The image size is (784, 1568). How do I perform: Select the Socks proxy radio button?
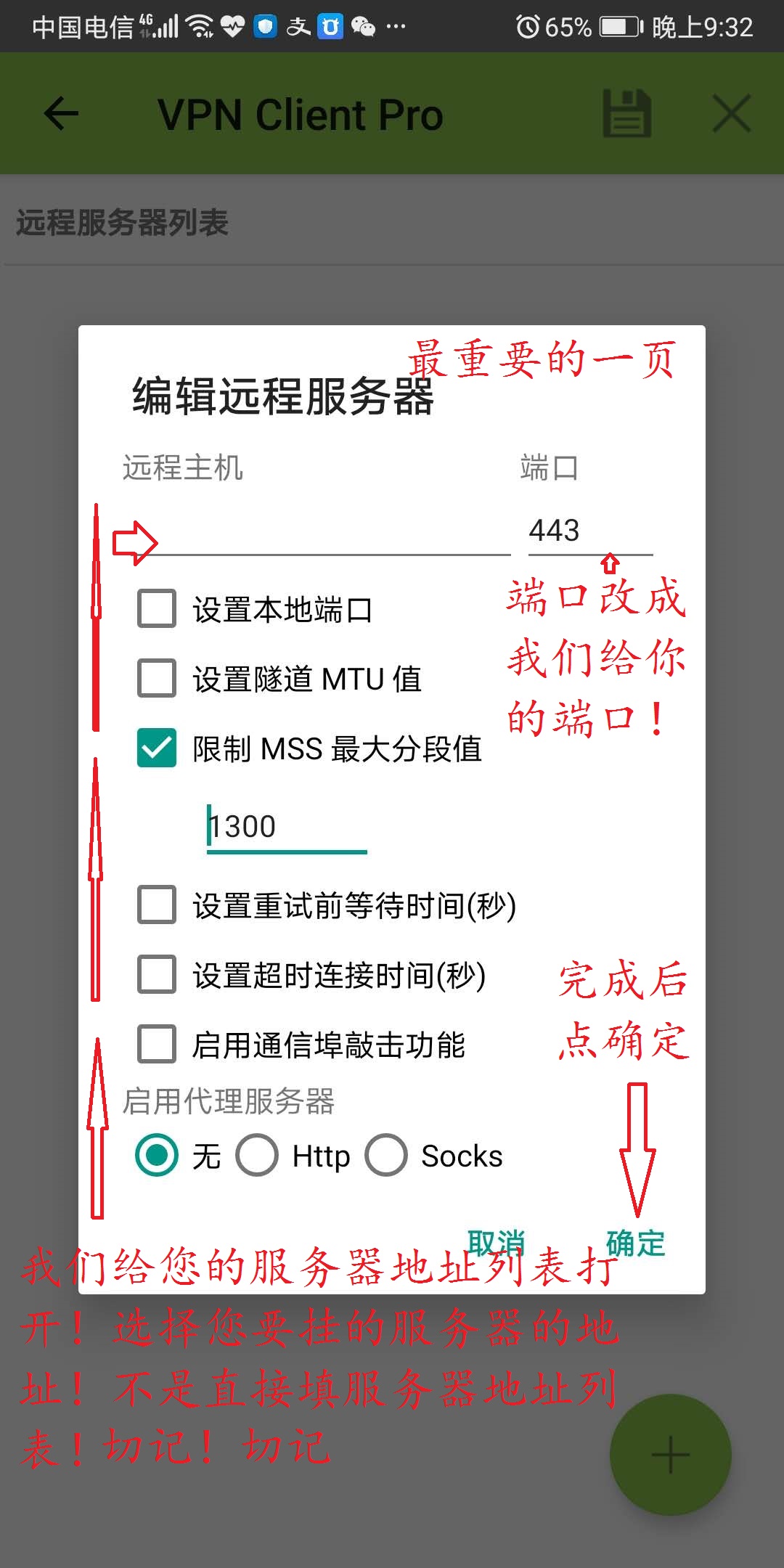386,1155
